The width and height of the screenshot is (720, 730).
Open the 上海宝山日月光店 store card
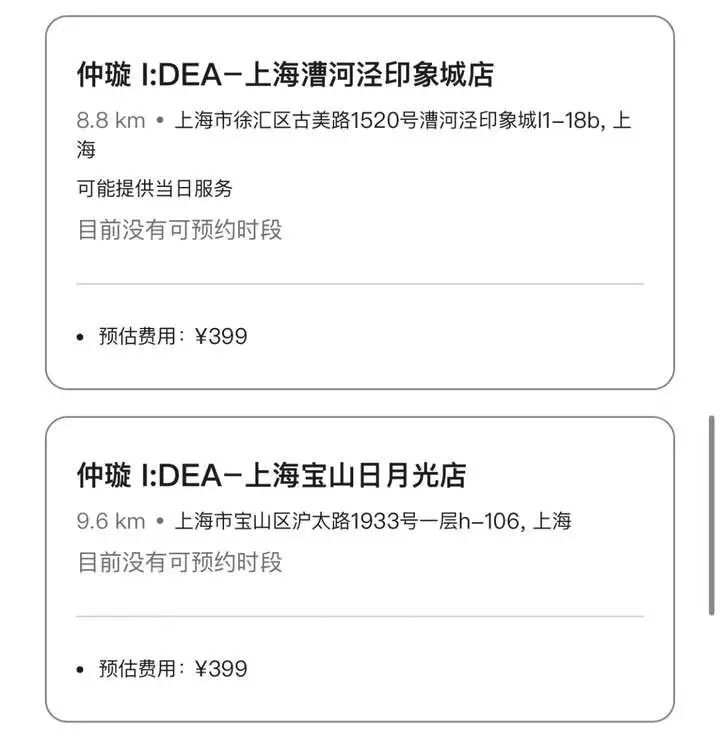click(x=271, y=475)
